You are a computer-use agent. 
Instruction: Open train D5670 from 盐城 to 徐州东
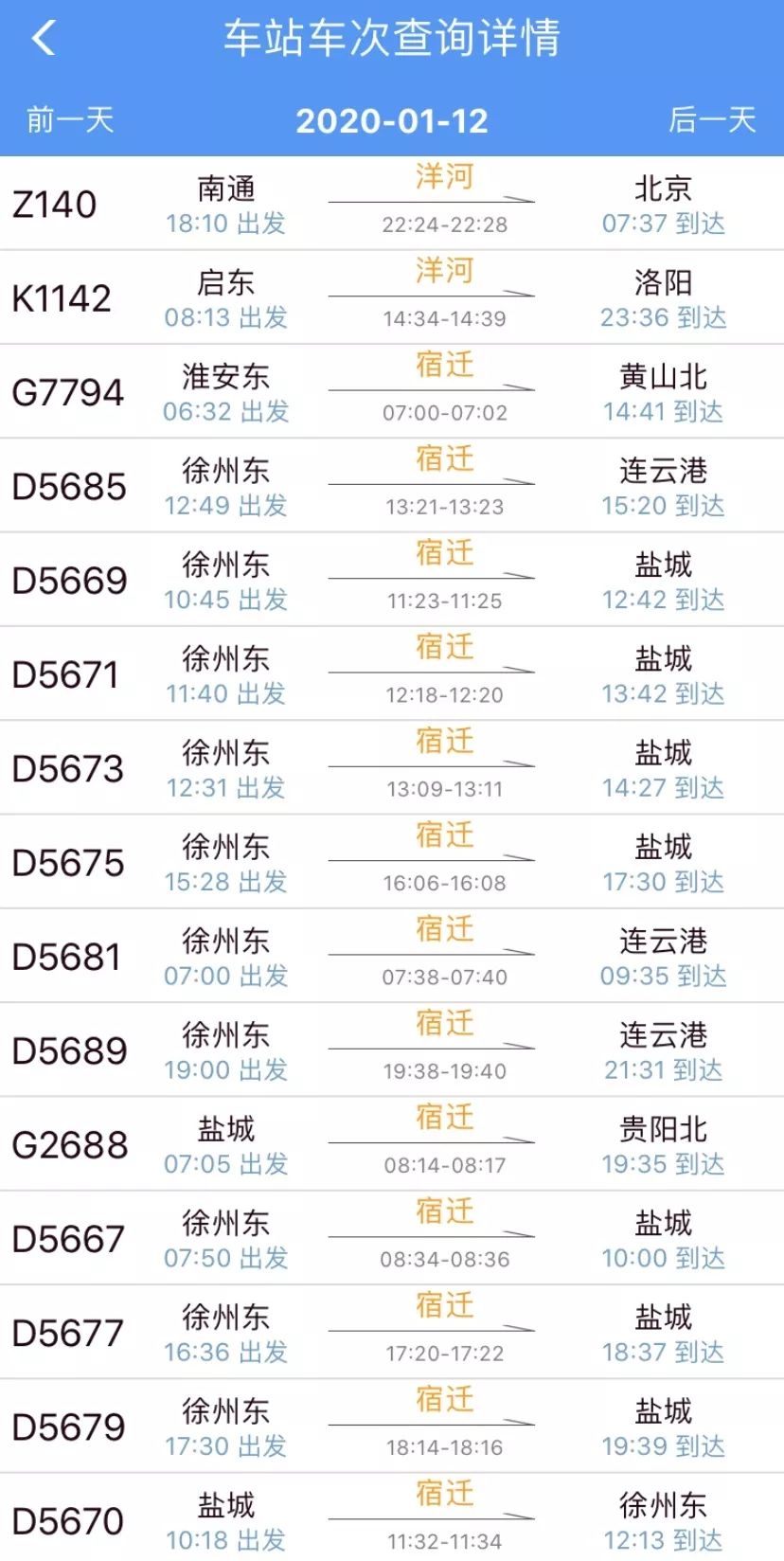(x=392, y=1519)
